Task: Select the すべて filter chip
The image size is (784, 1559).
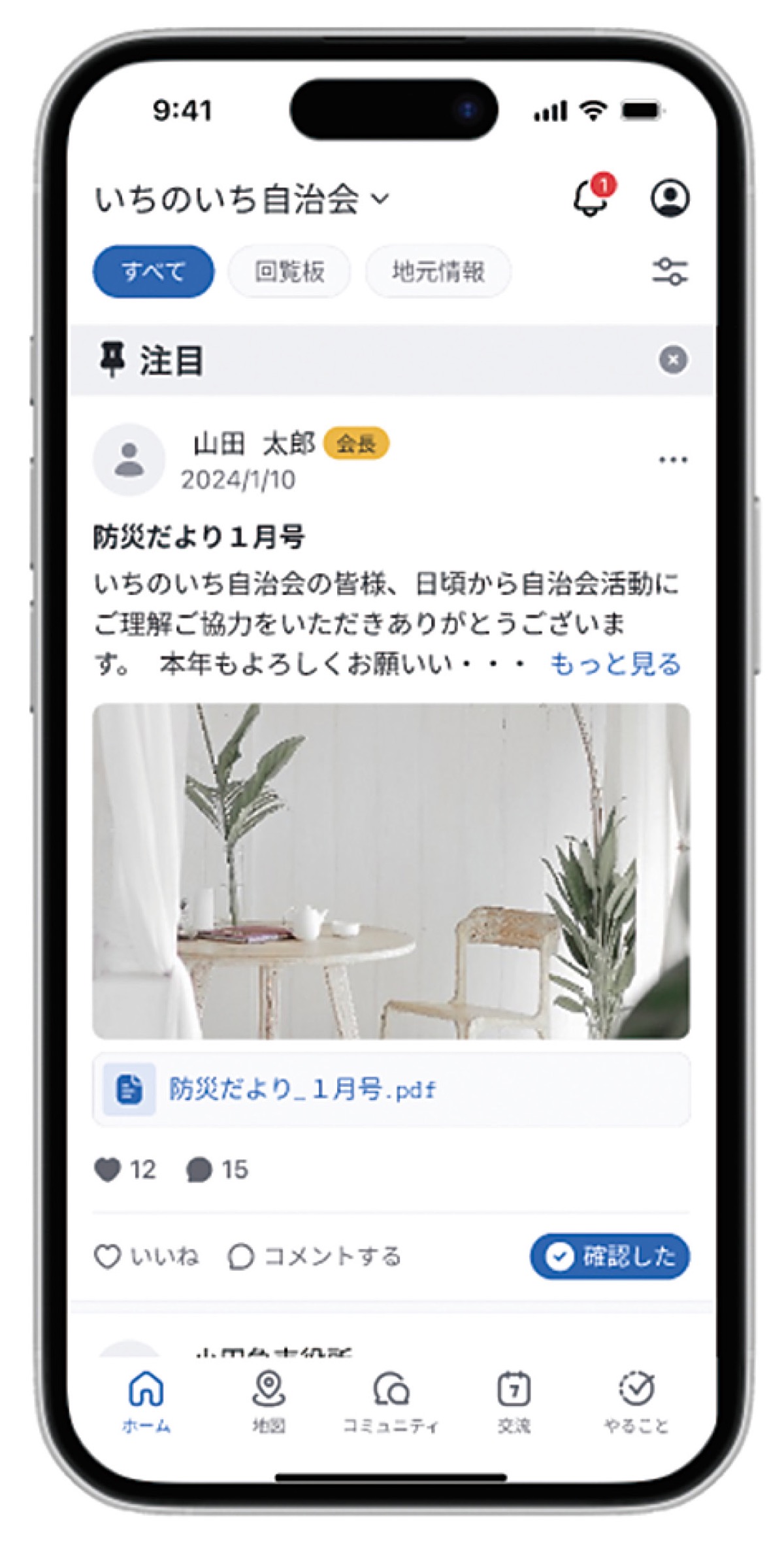Action: click(x=153, y=271)
